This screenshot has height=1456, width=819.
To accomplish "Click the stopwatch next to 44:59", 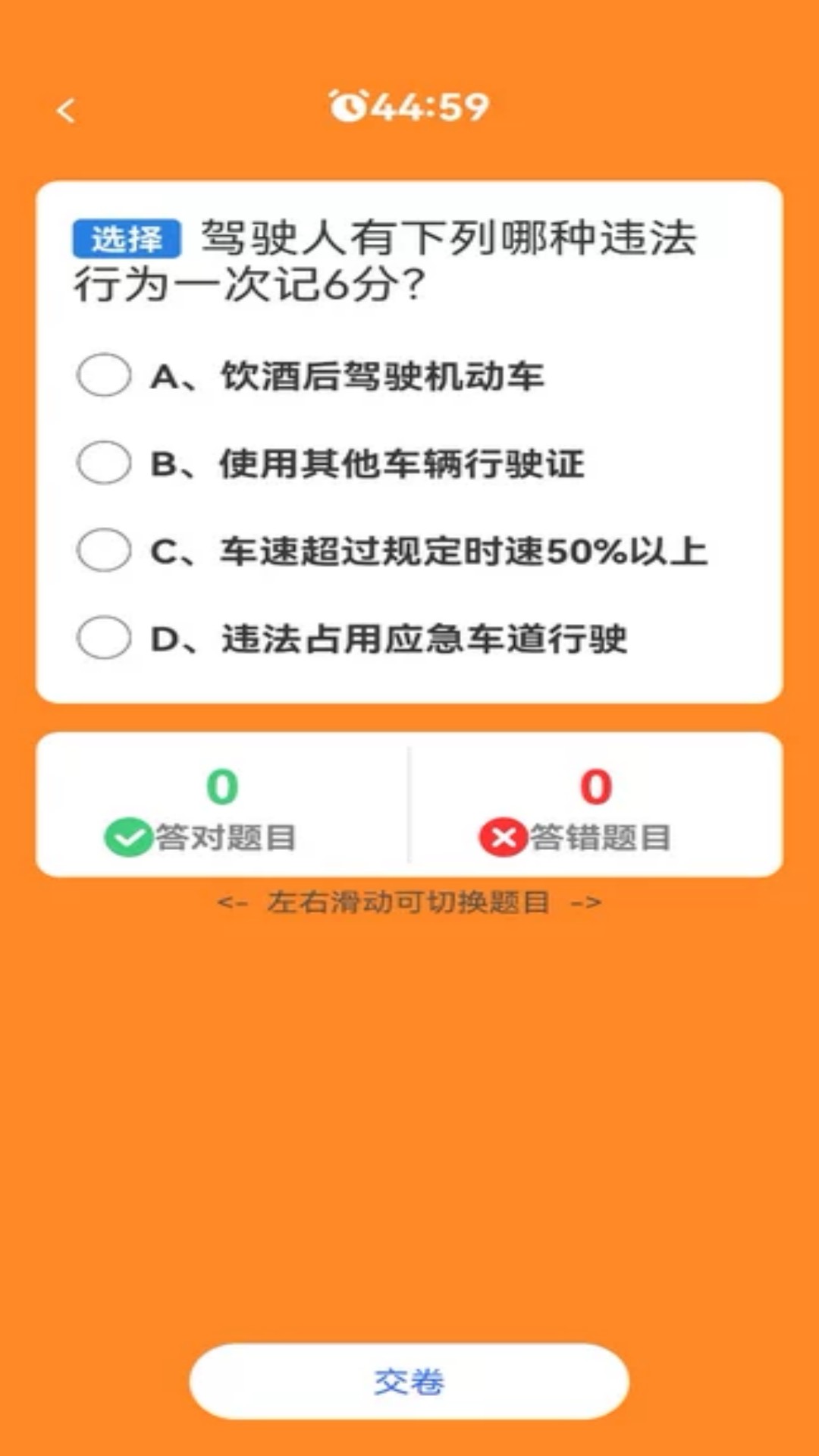I will [349, 106].
